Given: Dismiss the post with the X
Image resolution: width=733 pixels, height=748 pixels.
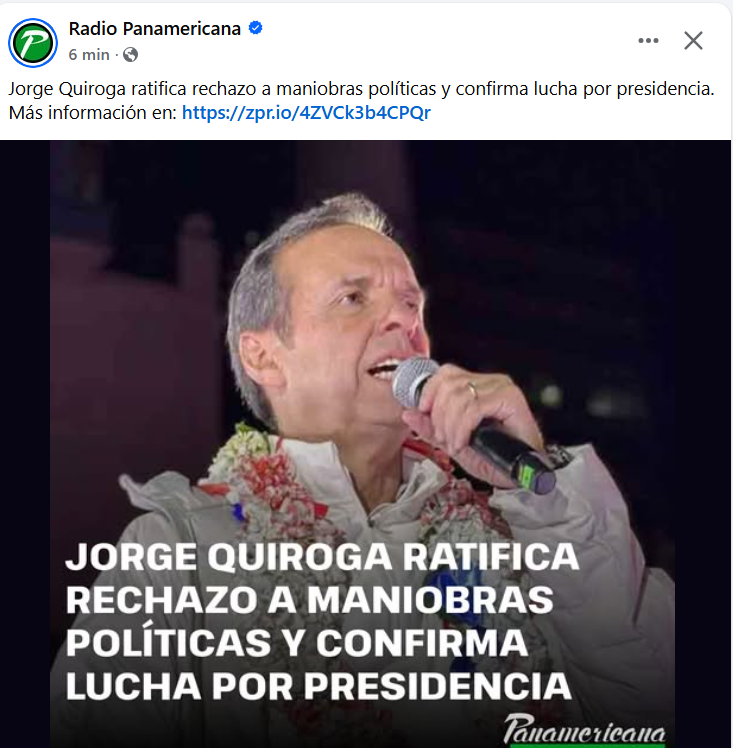Looking at the screenshot, I should coord(693,41).
